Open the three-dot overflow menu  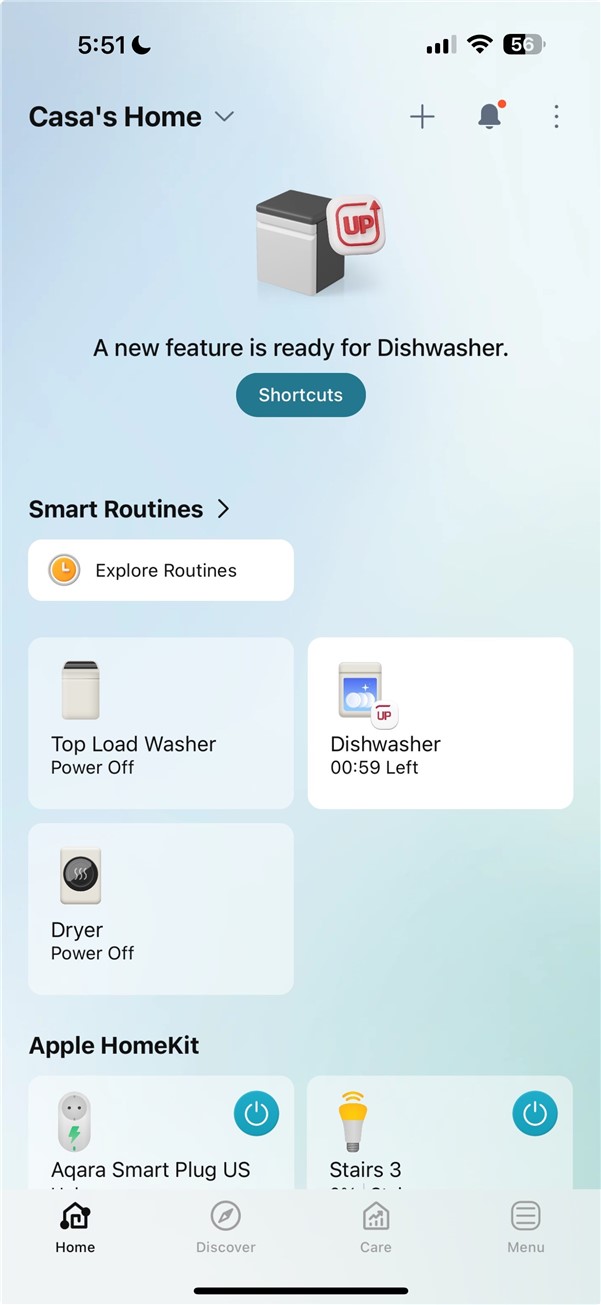coord(556,117)
